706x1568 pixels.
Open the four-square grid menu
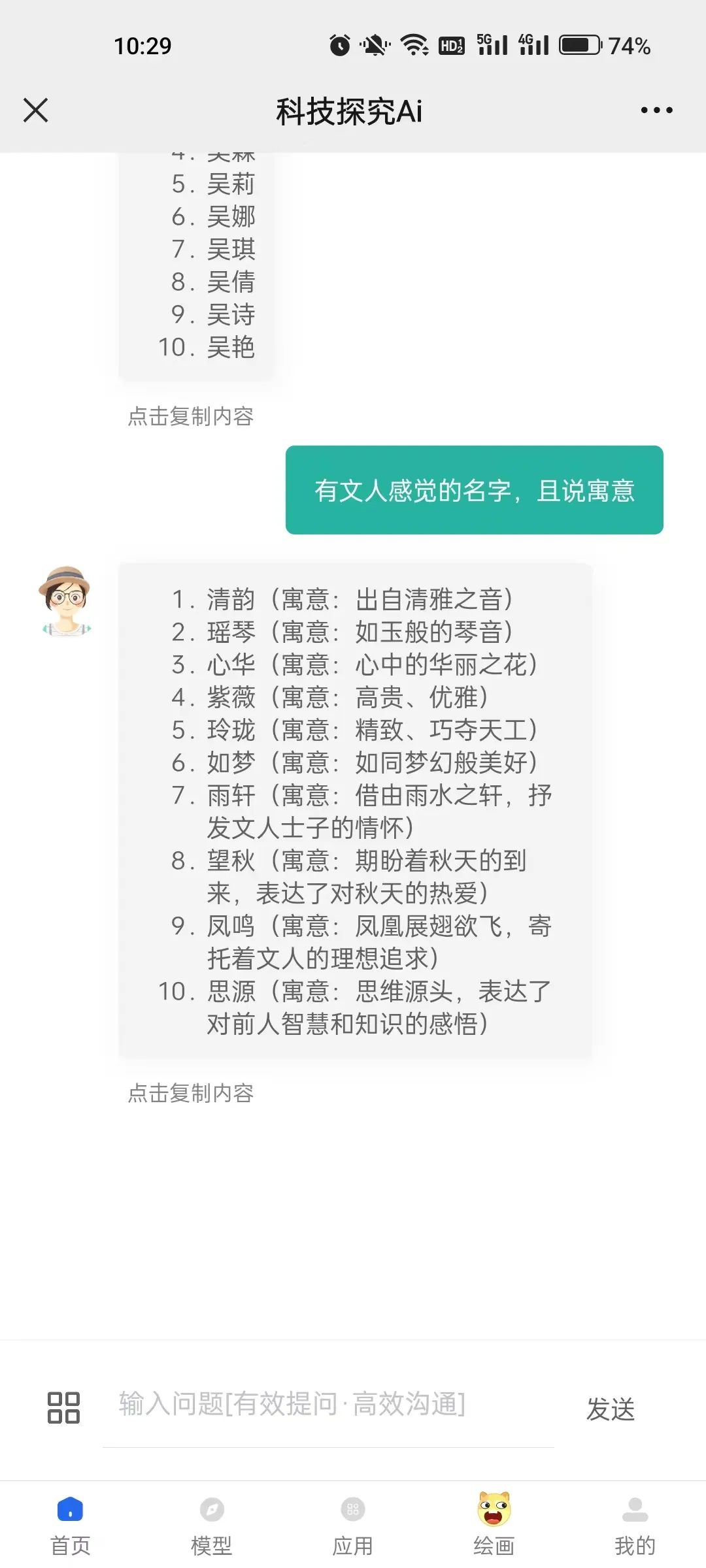(63, 1407)
